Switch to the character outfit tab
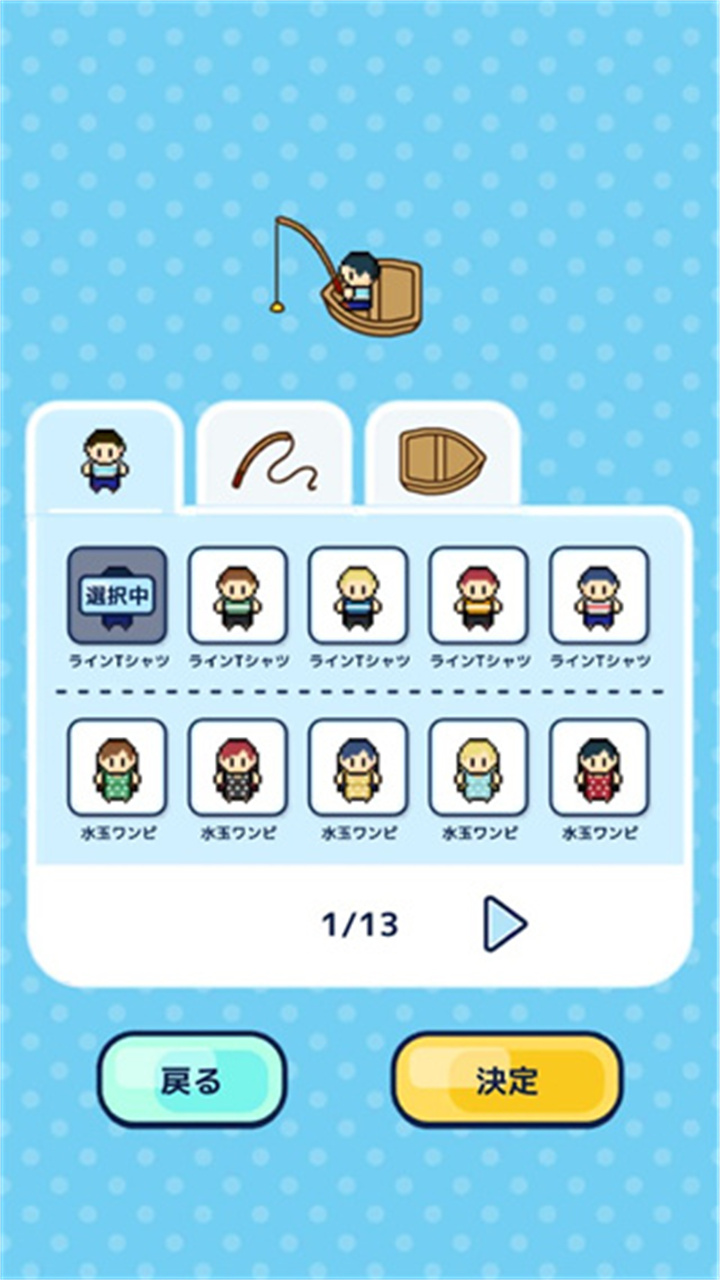 (104, 459)
